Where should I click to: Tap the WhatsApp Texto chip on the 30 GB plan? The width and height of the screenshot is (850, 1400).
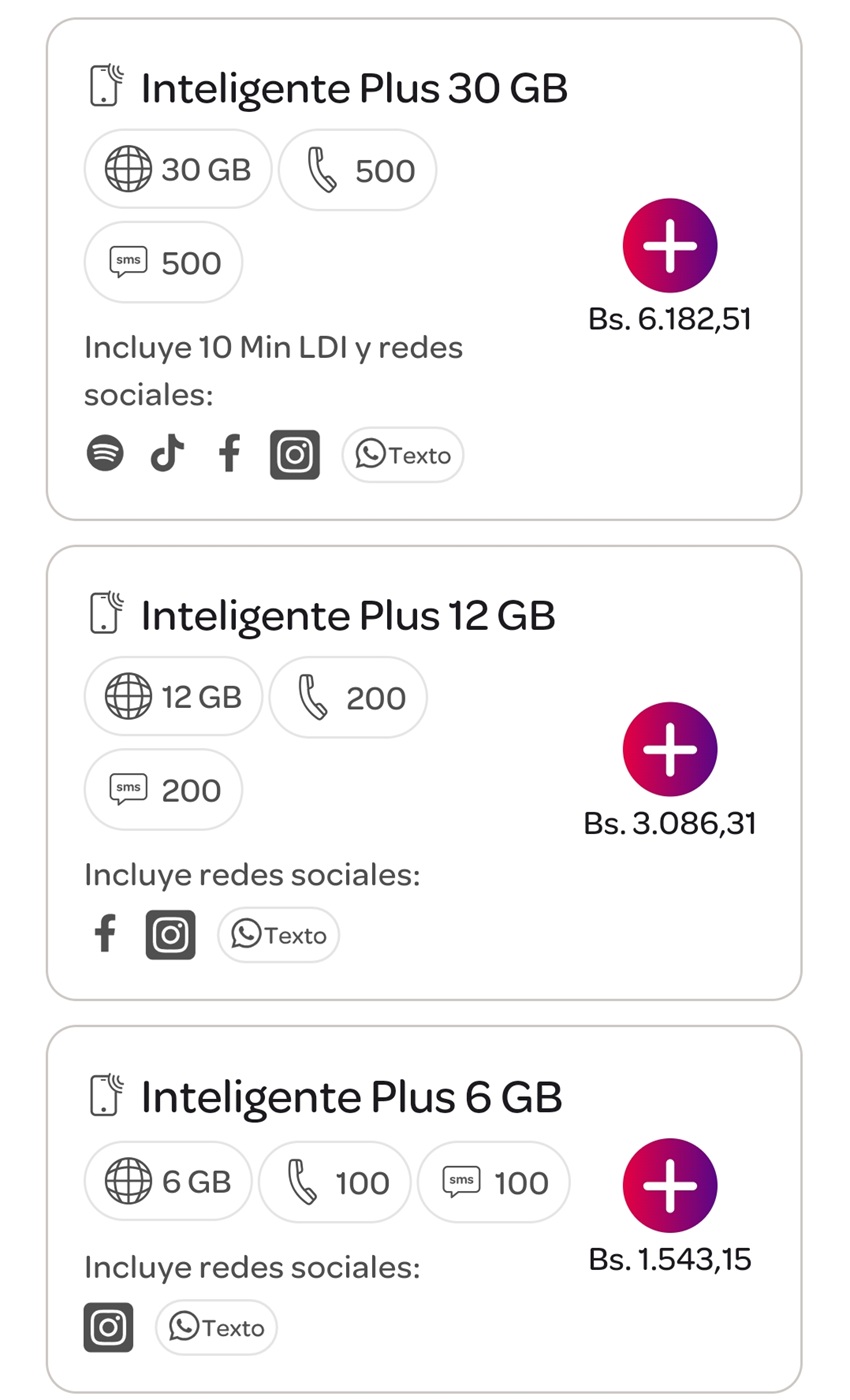click(402, 454)
